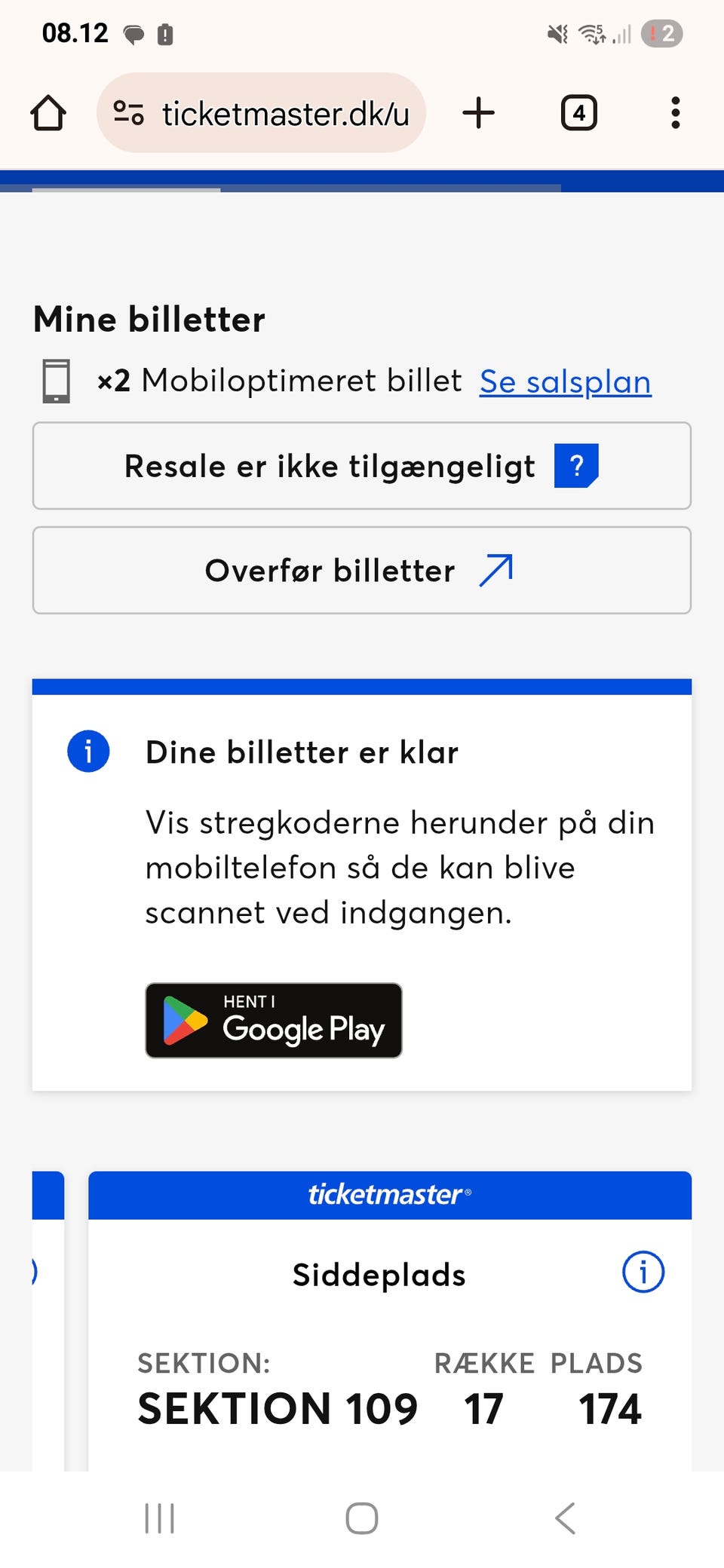Image resolution: width=724 pixels, height=1568 pixels.
Task: Open Se salsplan link
Action: coord(564,381)
